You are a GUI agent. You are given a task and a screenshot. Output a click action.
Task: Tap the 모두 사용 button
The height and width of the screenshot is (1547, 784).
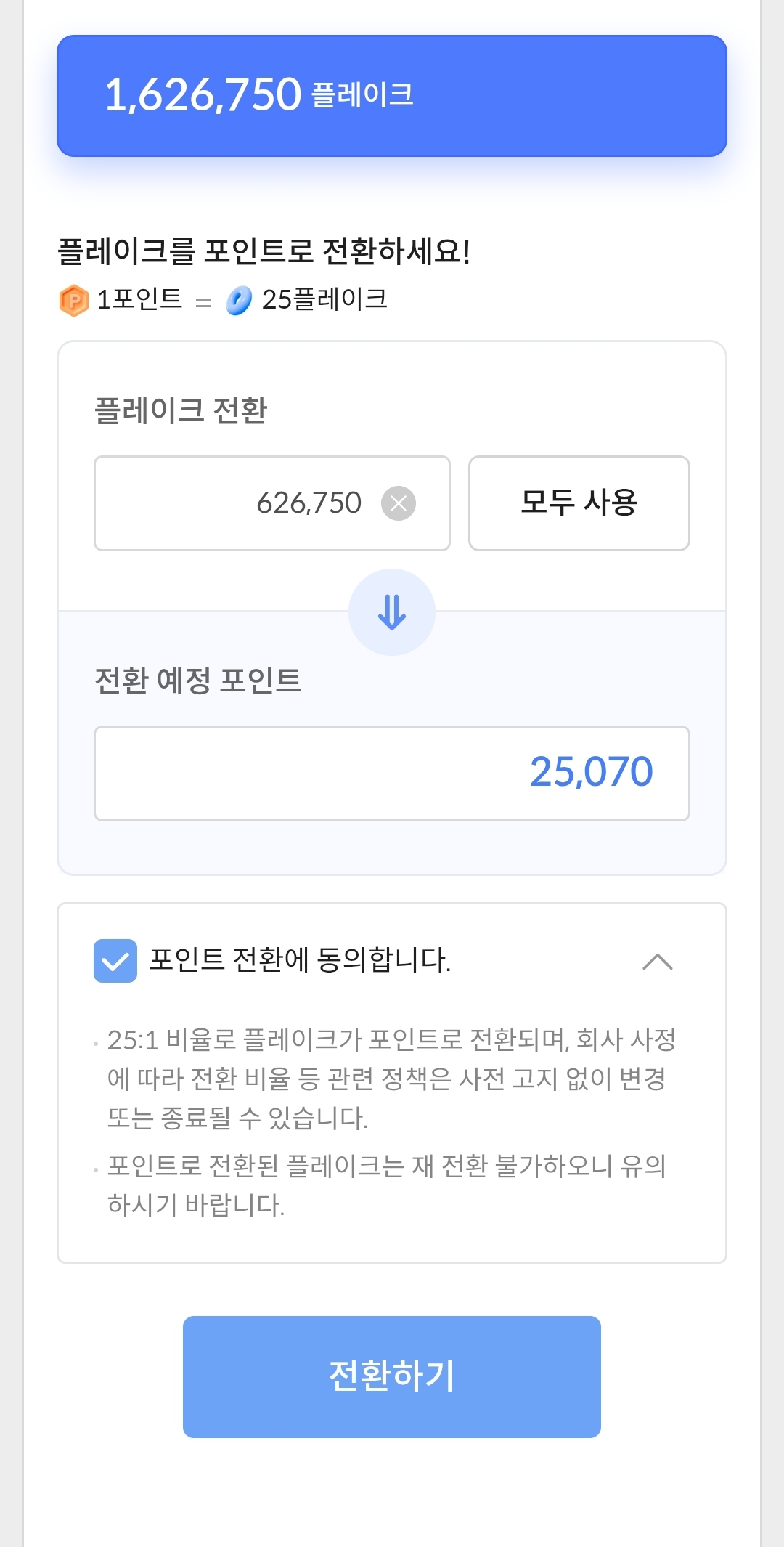pyautogui.click(x=579, y=503)
